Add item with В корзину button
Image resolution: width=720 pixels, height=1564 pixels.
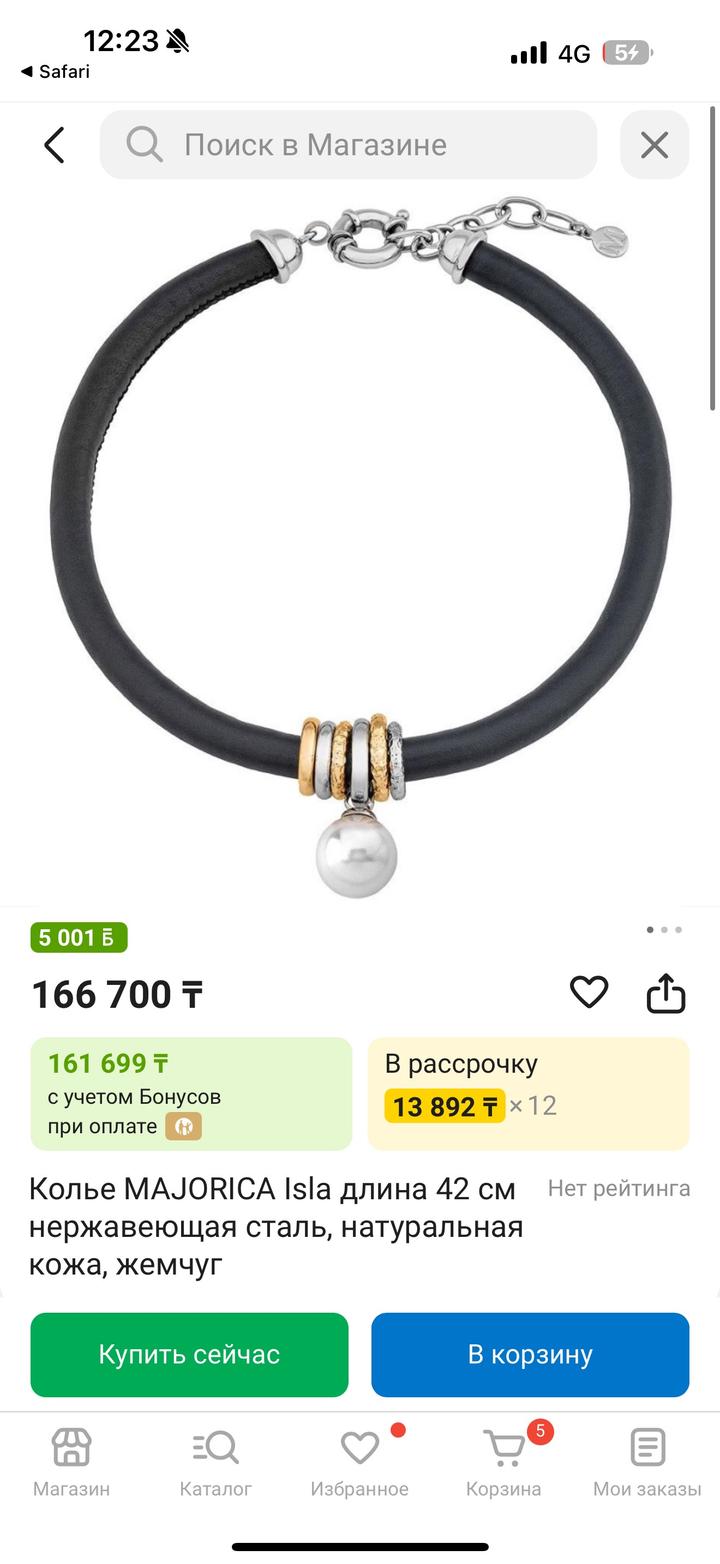pos(530,1354)
